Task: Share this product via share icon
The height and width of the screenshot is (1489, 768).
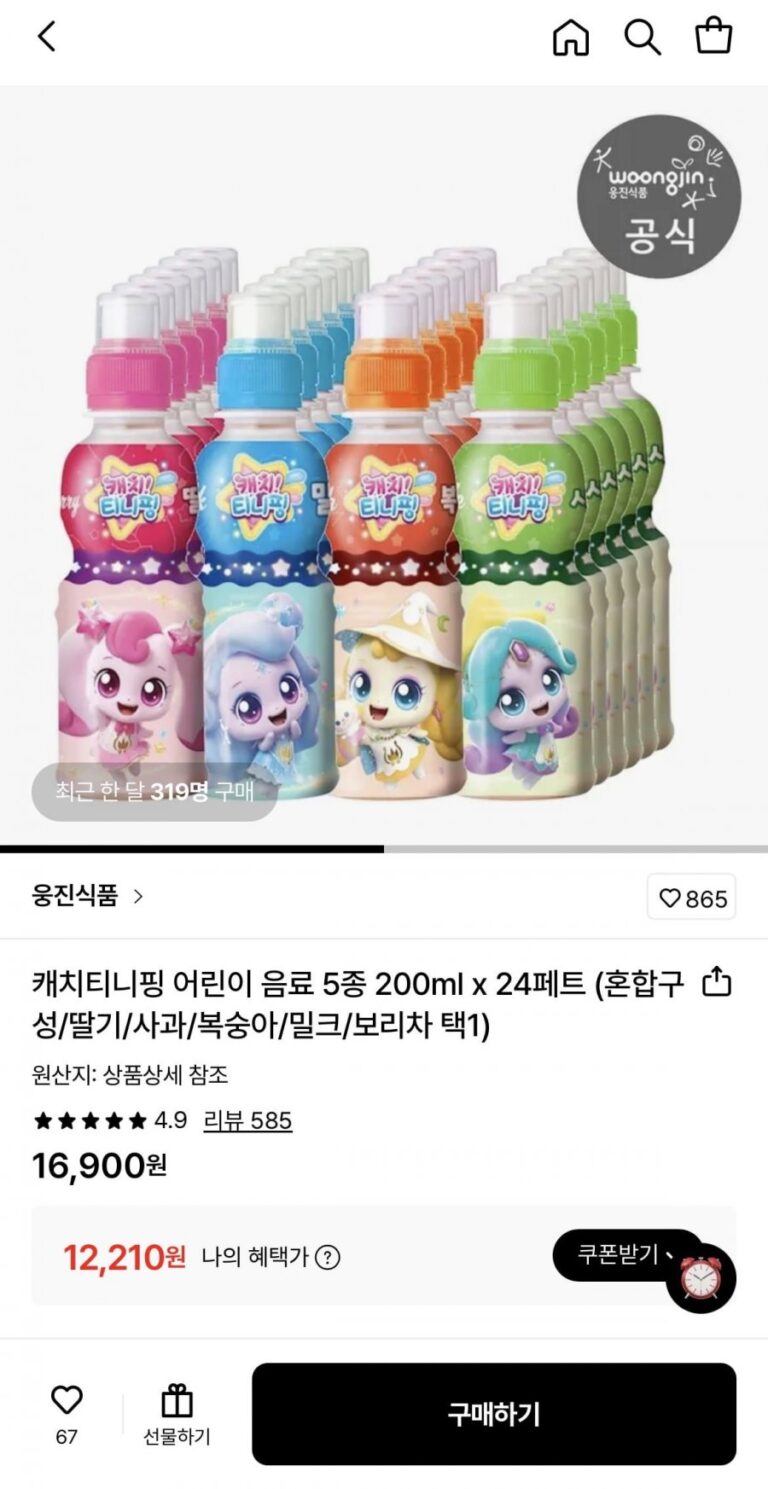Action: pos(717,983)
